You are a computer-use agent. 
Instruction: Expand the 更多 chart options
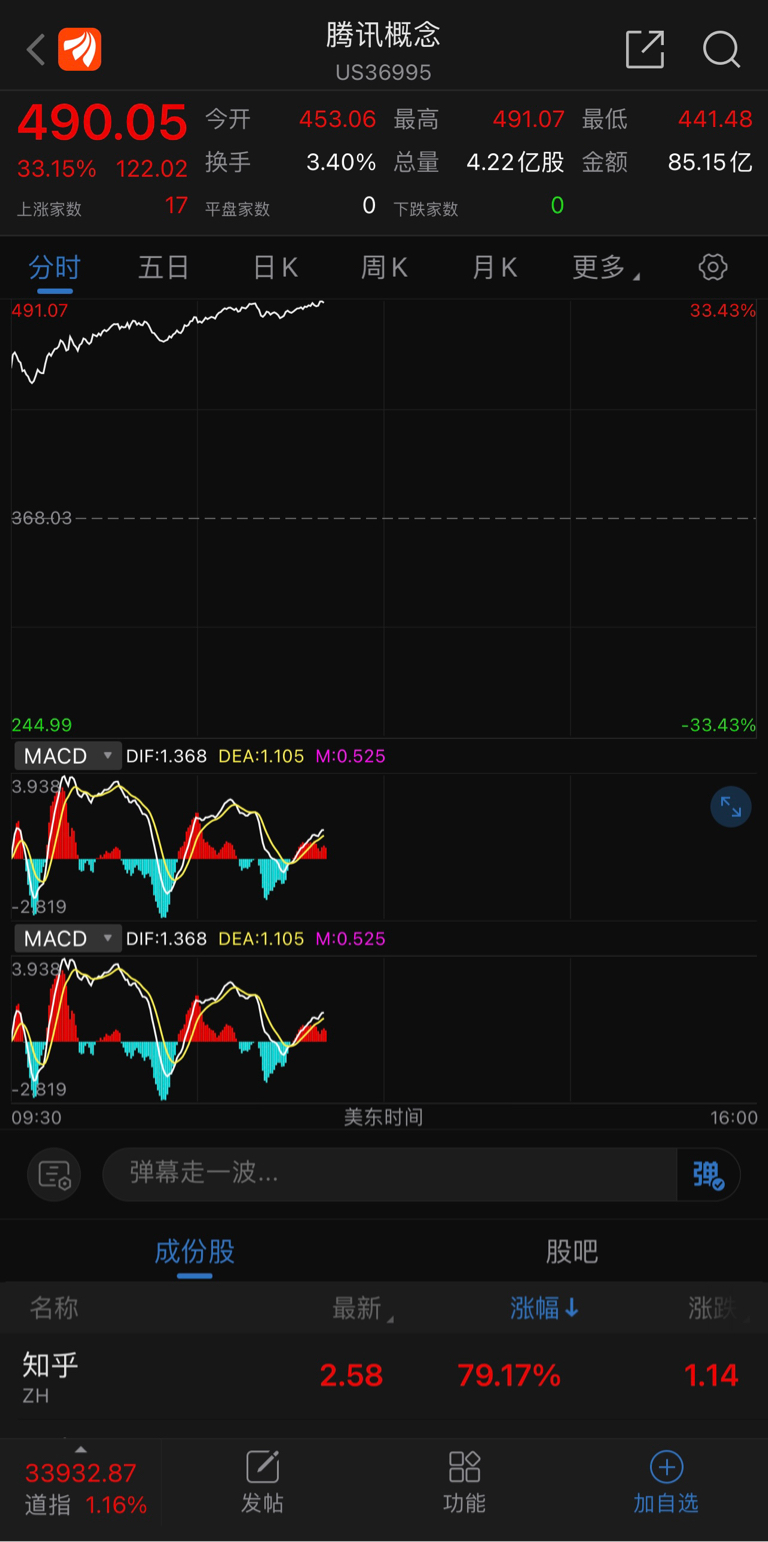pos(606,268)
